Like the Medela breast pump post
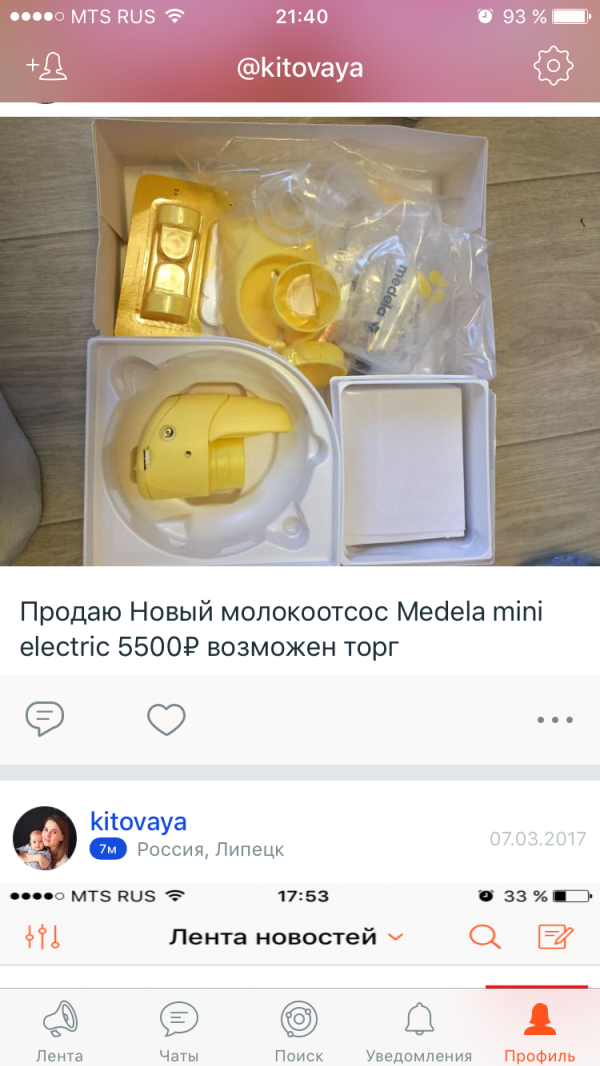The image size is (600, 1066). coord(166,719)
